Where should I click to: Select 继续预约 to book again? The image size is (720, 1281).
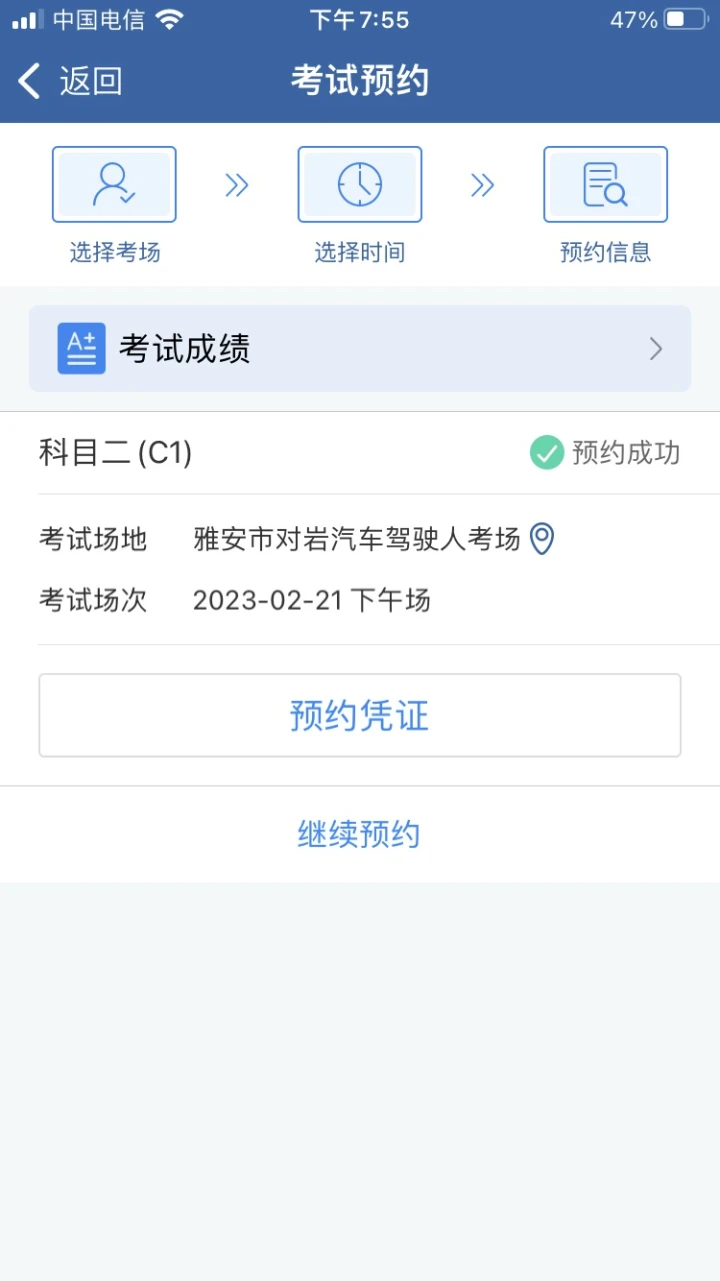point(359,834)
